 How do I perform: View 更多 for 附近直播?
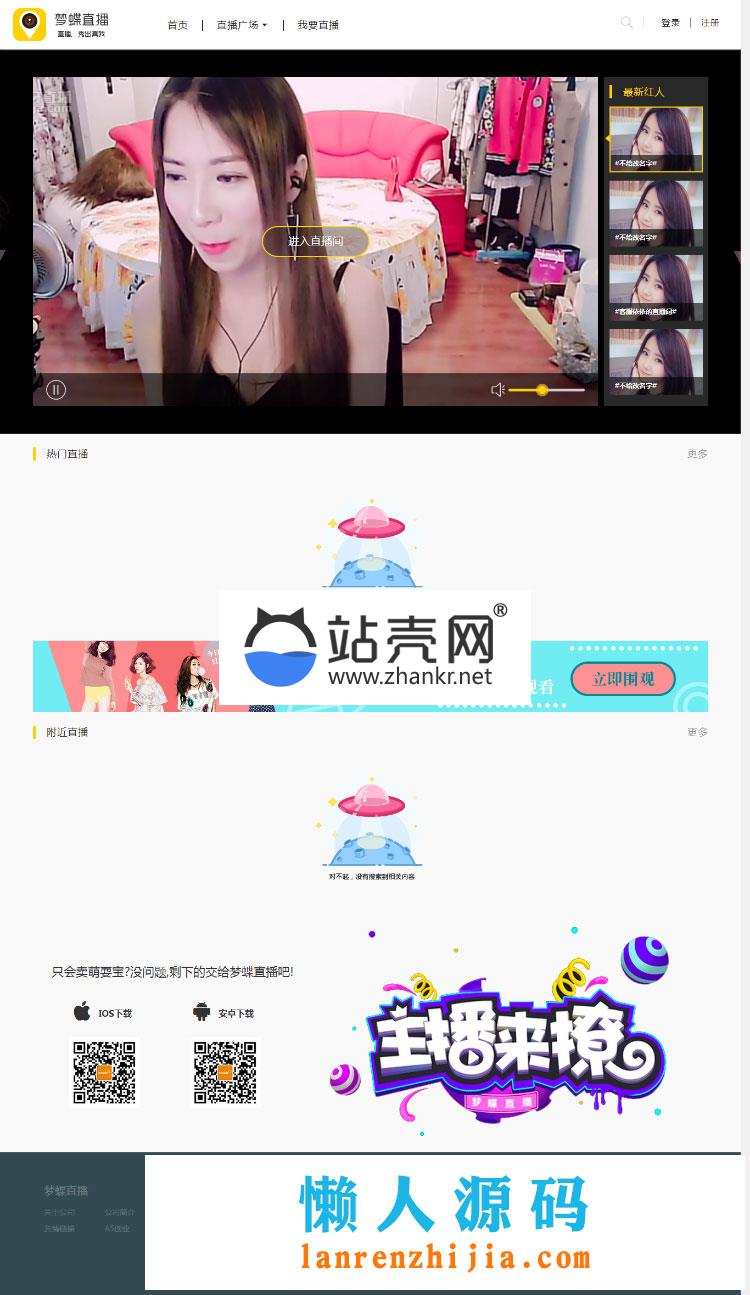(697, 732)
